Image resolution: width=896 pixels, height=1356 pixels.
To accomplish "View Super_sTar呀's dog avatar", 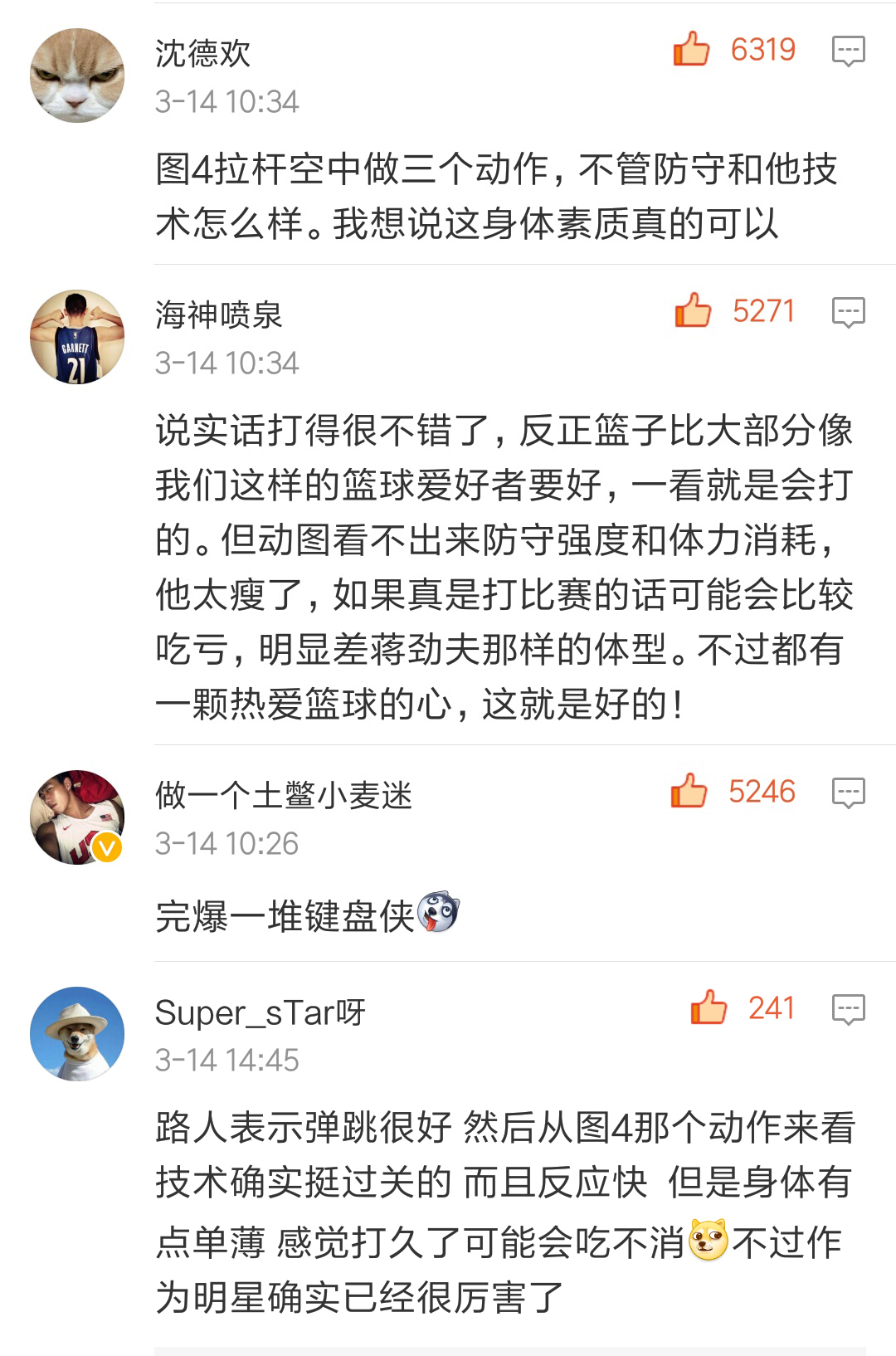I will 77,1033.
